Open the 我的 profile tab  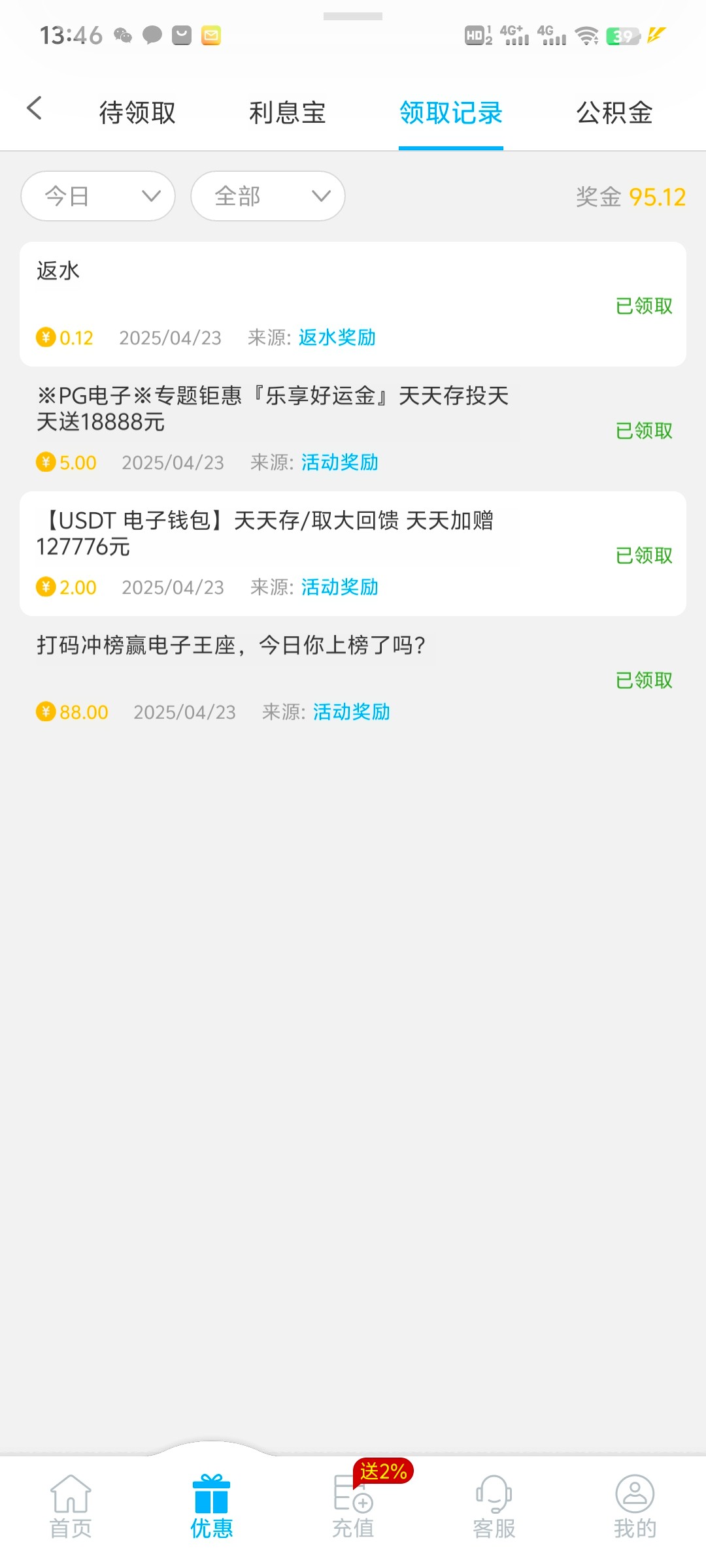635,1507
